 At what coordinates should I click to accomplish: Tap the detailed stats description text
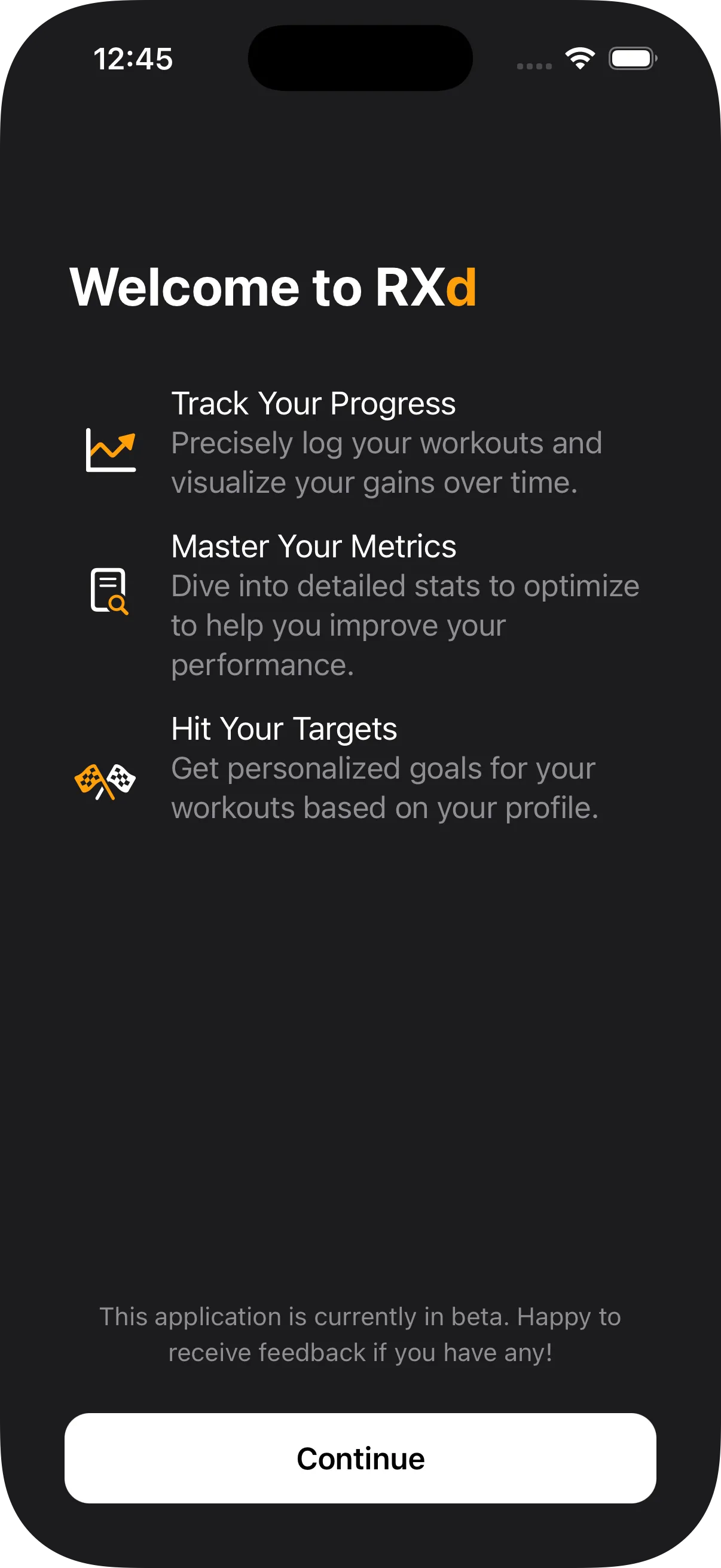(x=405, y=624)
